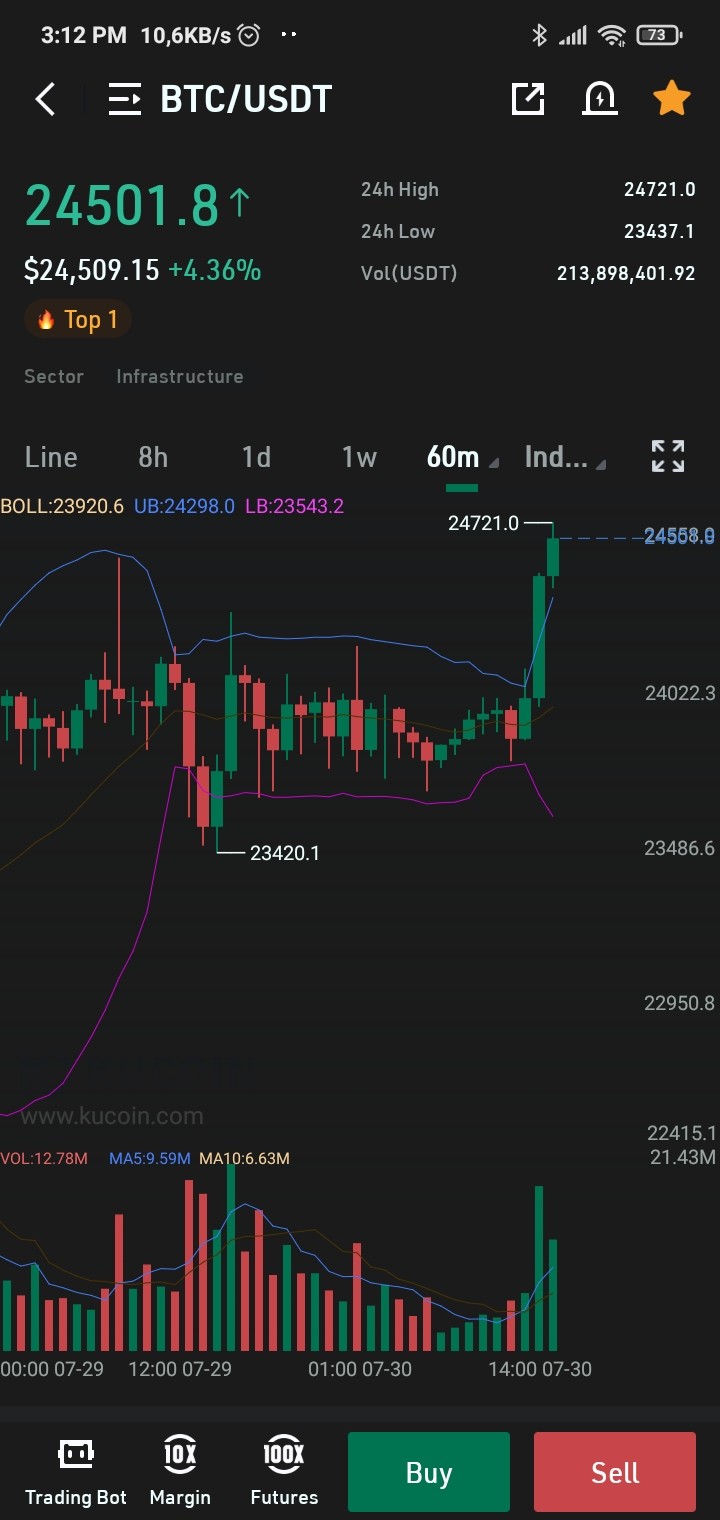Select the 8h timeframe
Viewport: 720px width, 1520px height.
click(x=153, y=457)
